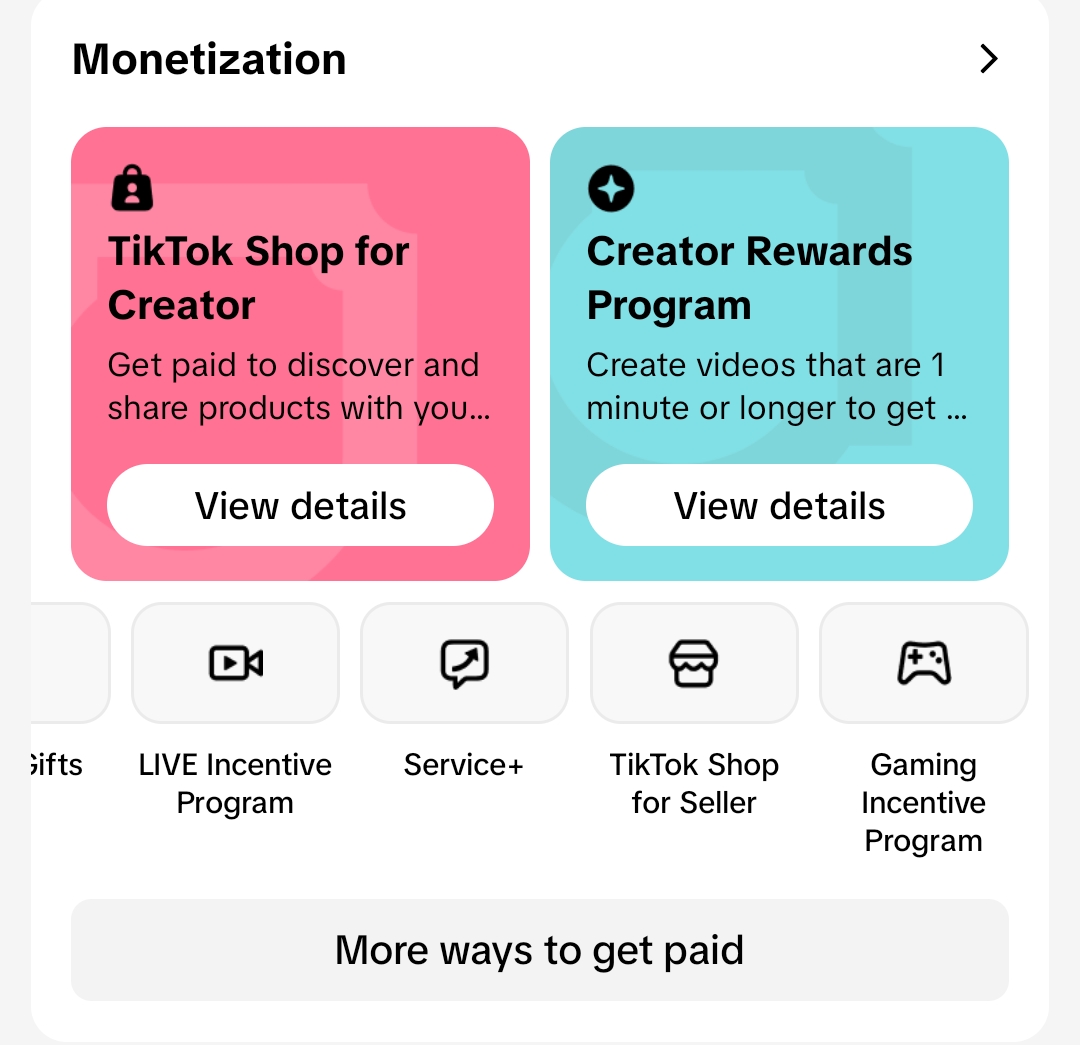View details for TikTok Shop for Creator
Viewport: 1080px width, 1045px height.
tap(300, 505)
